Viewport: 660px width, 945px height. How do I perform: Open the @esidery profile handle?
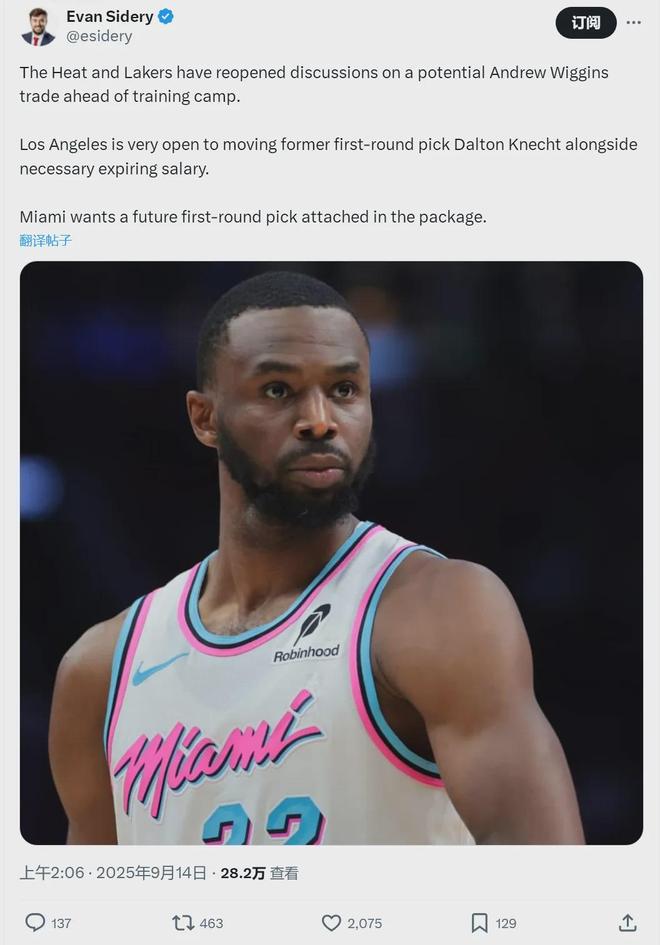pos(99,36)
